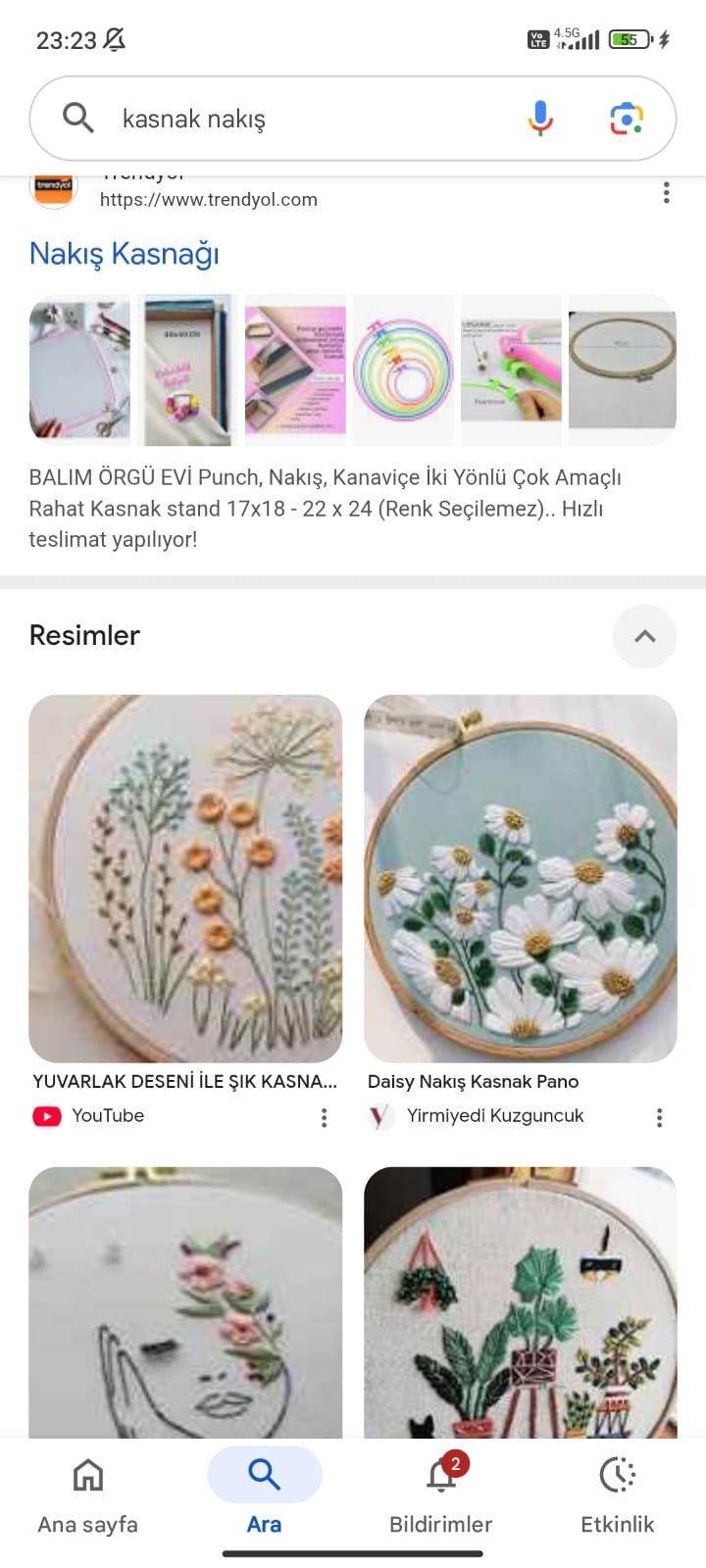Open the Daisy Nakış Kasnak Pano image
Image resolution: width=706 pixels, height=1568 pixels.
520,878
